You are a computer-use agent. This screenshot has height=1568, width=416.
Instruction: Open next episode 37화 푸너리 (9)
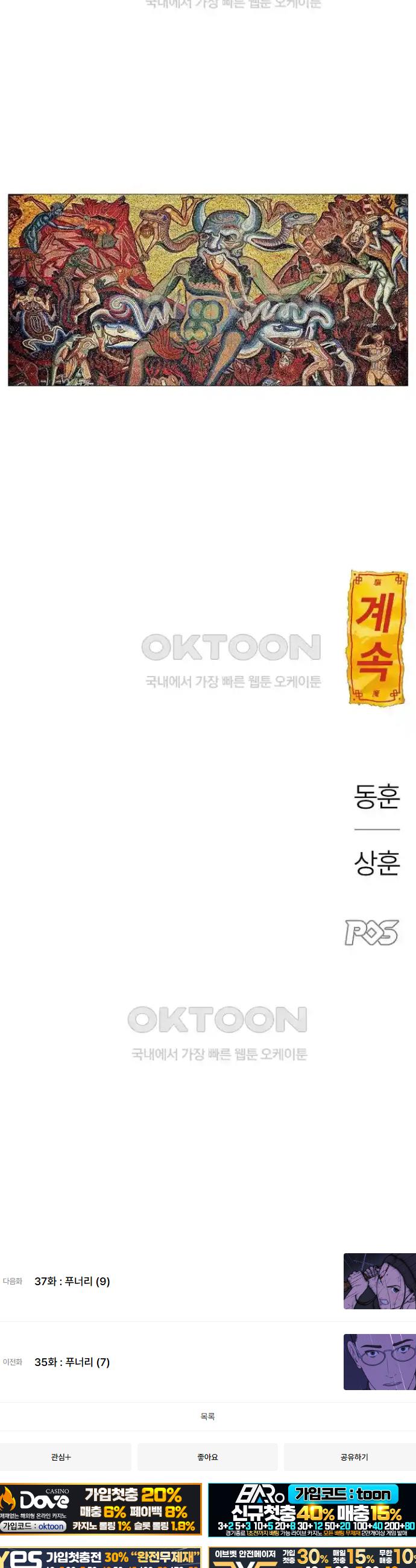point(72,1282)
